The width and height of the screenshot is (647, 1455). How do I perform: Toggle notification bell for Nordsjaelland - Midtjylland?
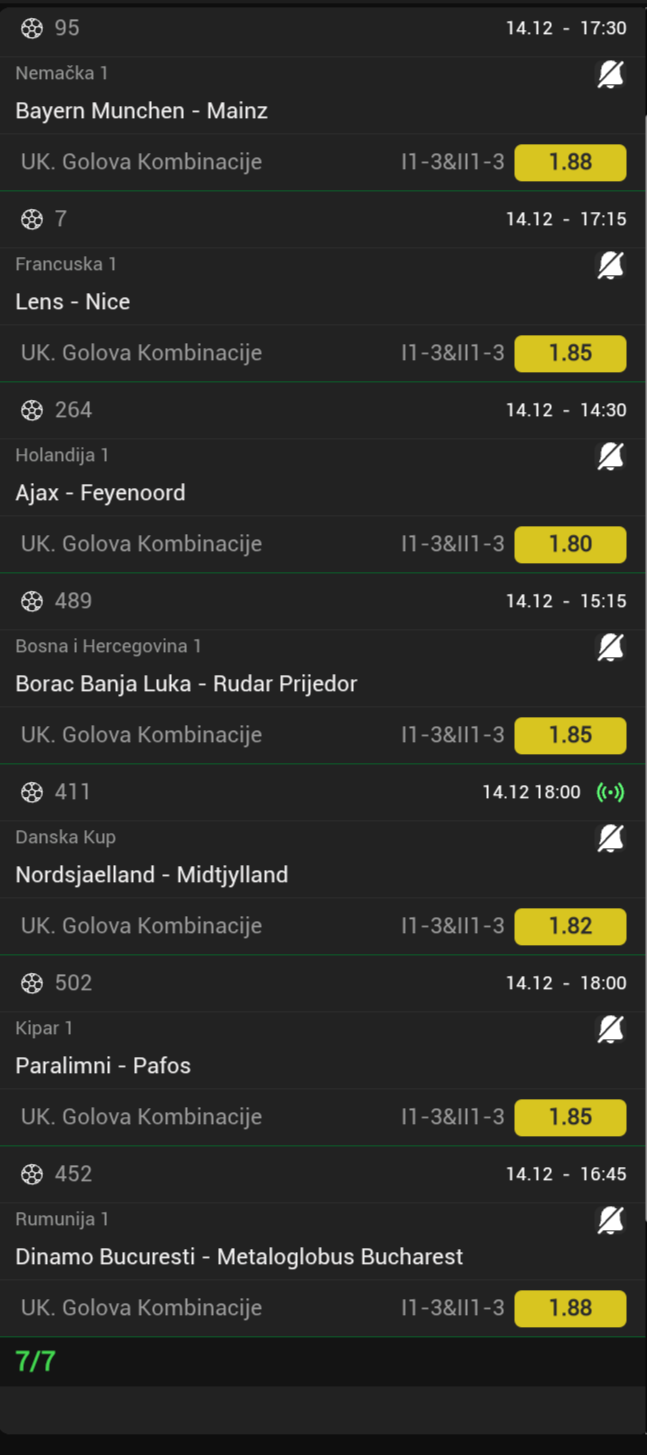tap(610, 838)
